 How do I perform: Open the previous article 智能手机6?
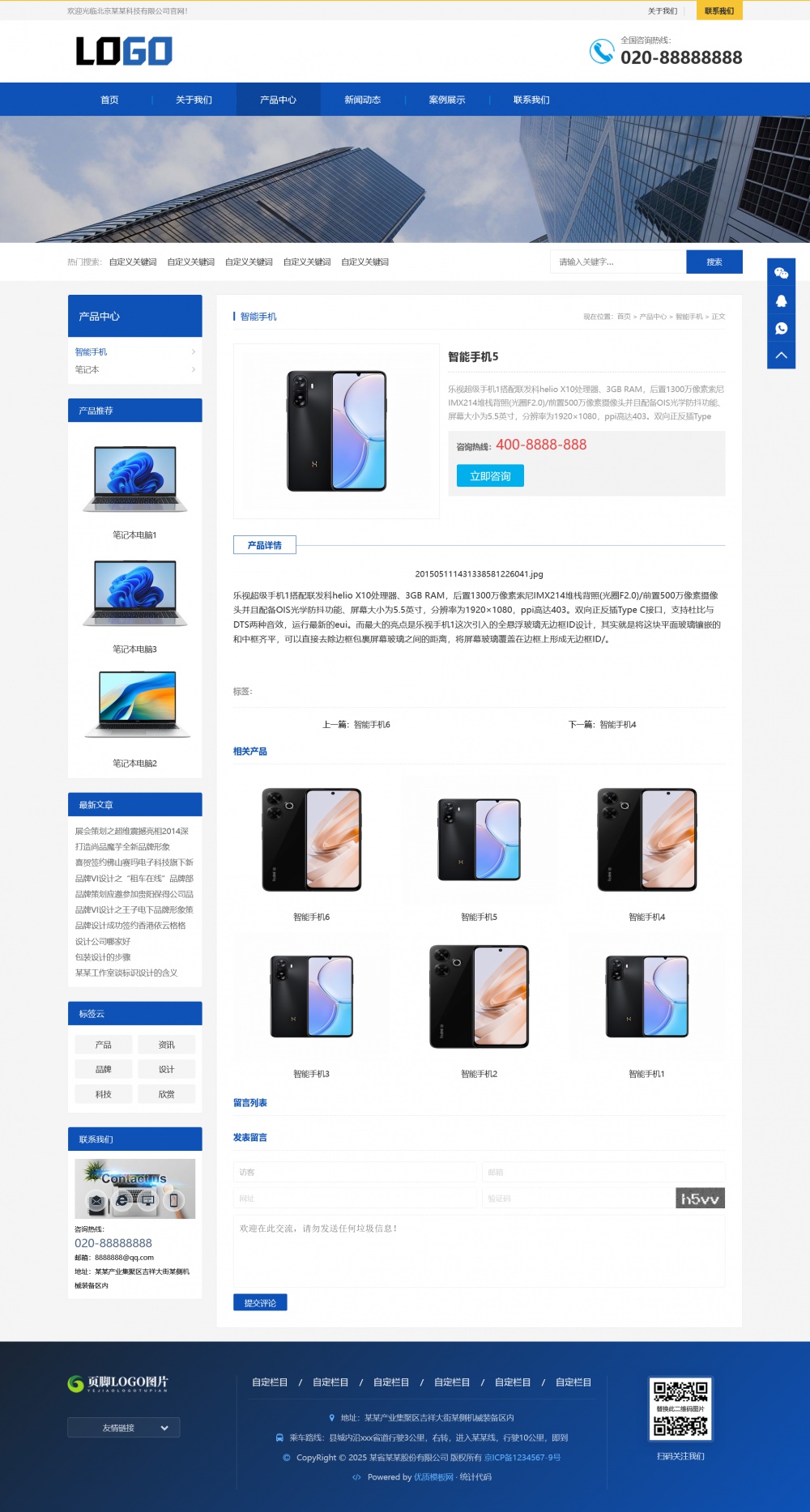coord(372,725)
